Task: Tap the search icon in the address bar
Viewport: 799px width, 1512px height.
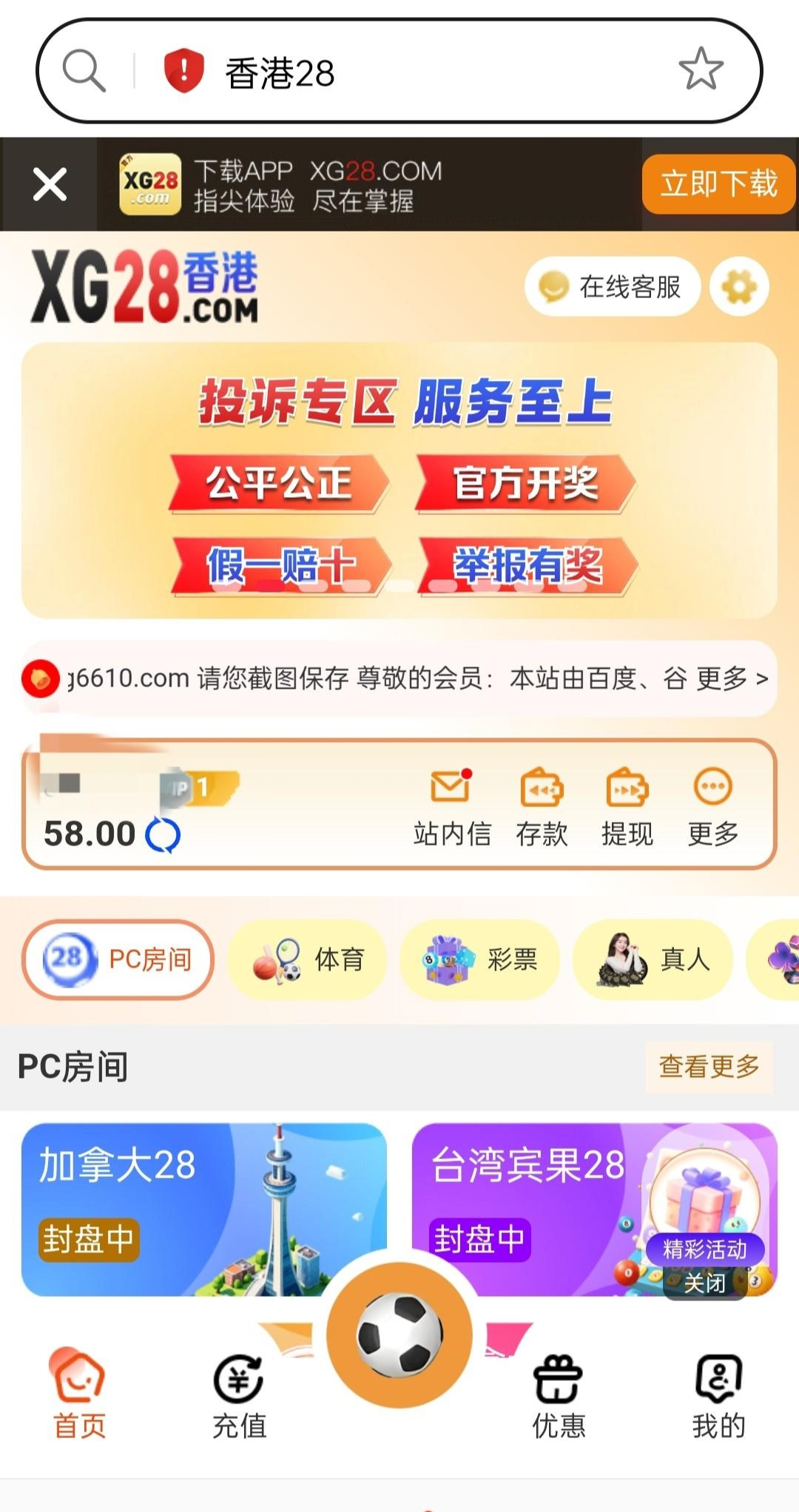Action: pyautogui.click(x=84, y=71)
